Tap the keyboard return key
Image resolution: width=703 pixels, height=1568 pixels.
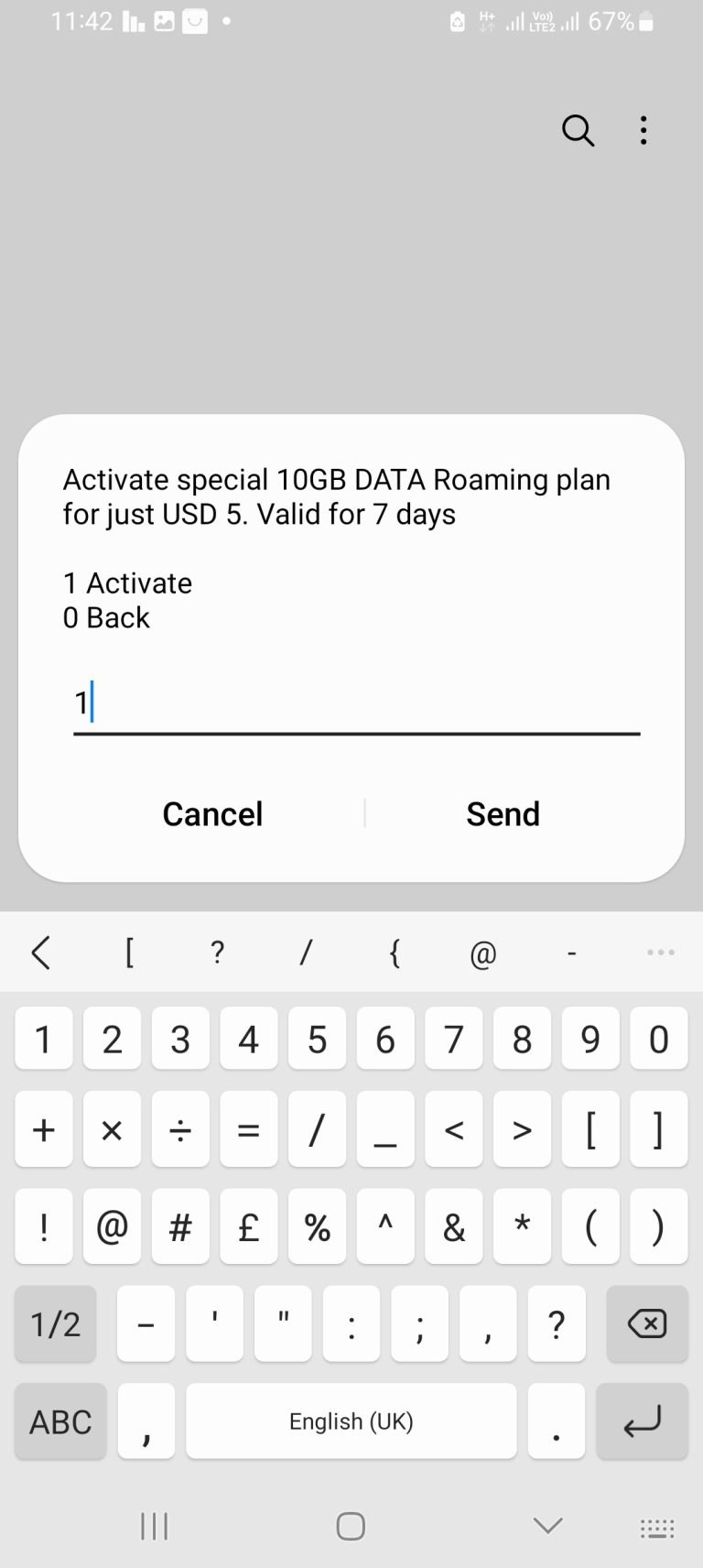[642, 1421]
